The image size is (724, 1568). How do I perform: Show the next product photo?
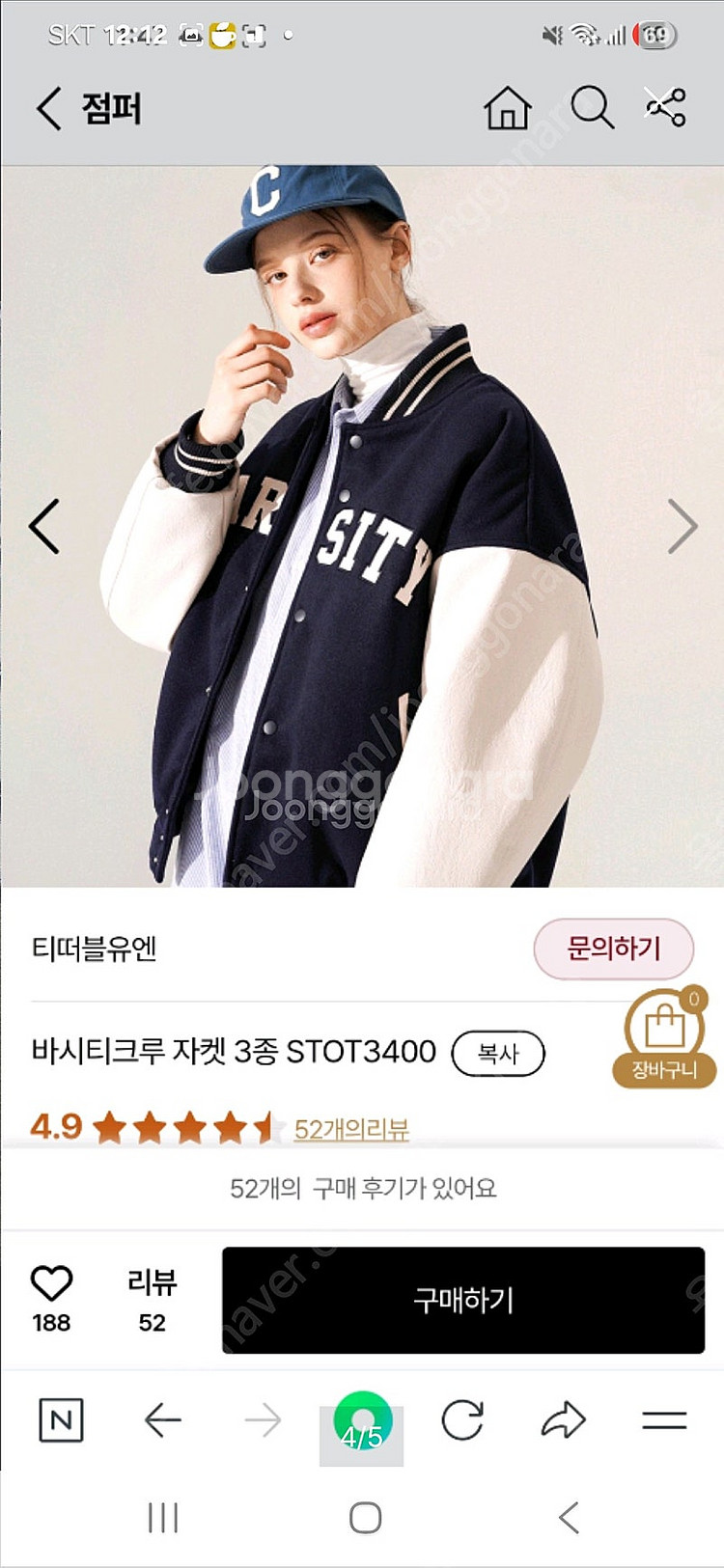(682, 527)
